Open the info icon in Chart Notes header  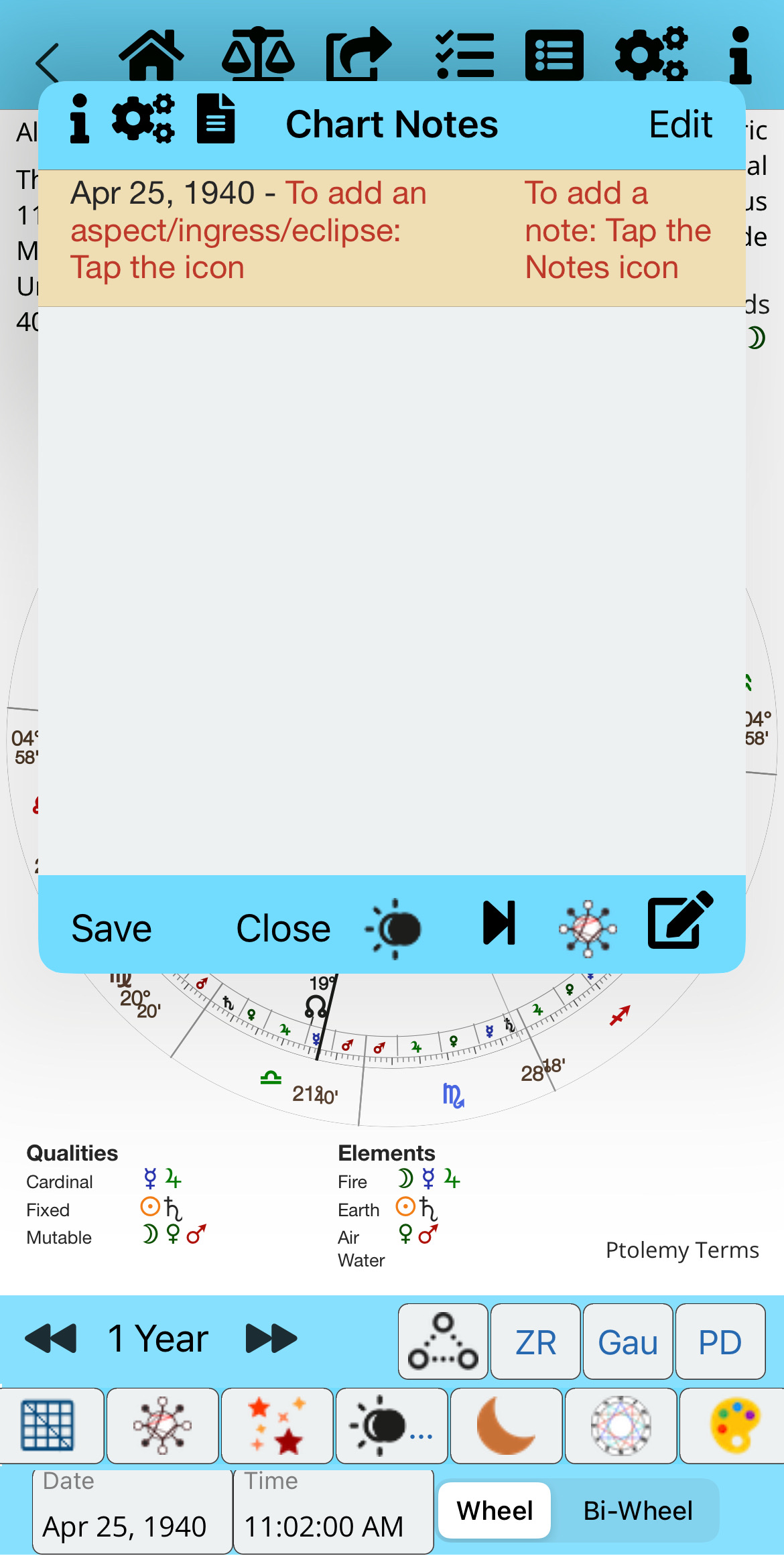[x=80, y=119]
